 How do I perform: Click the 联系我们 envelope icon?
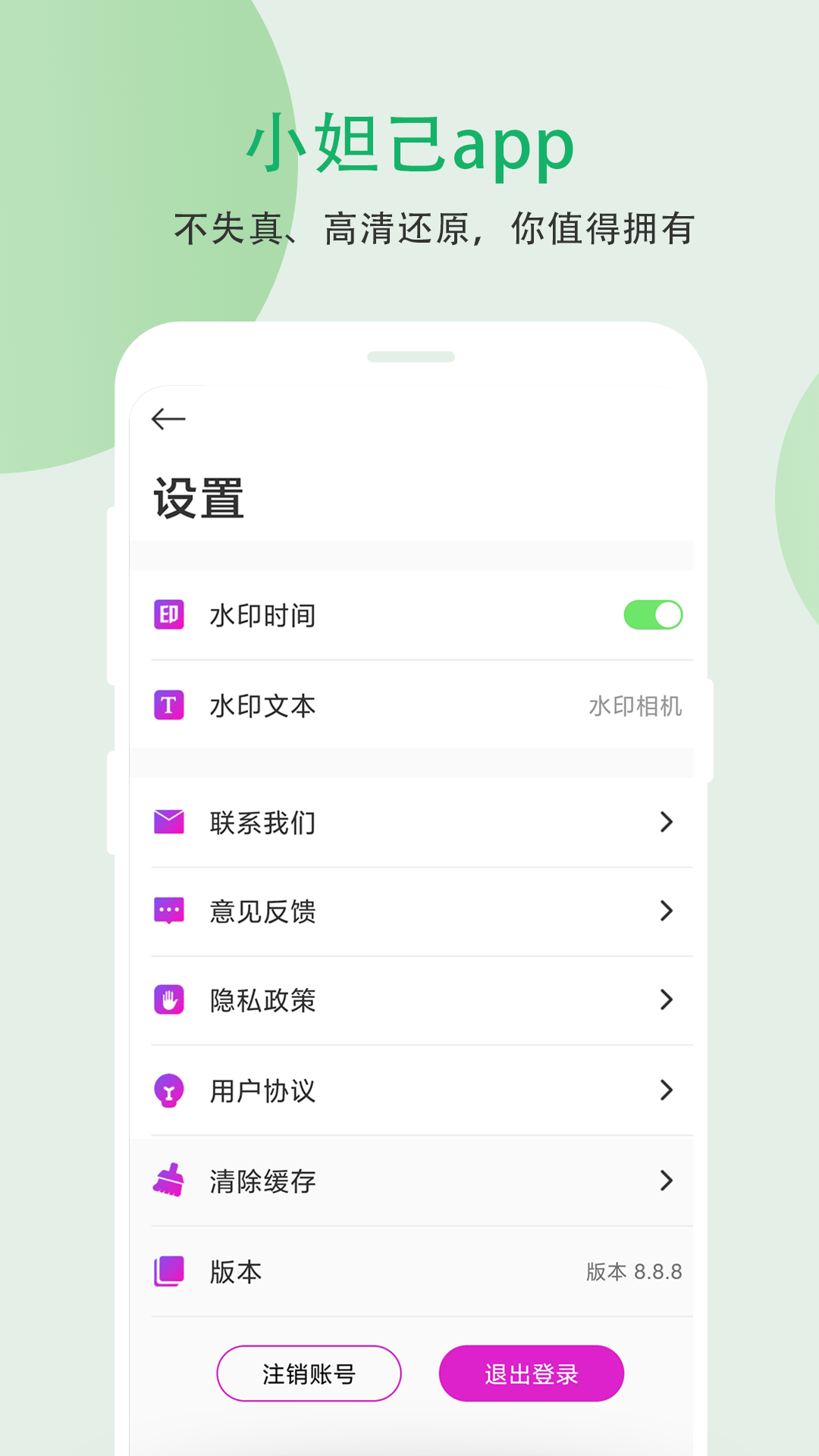click(168, 821)
